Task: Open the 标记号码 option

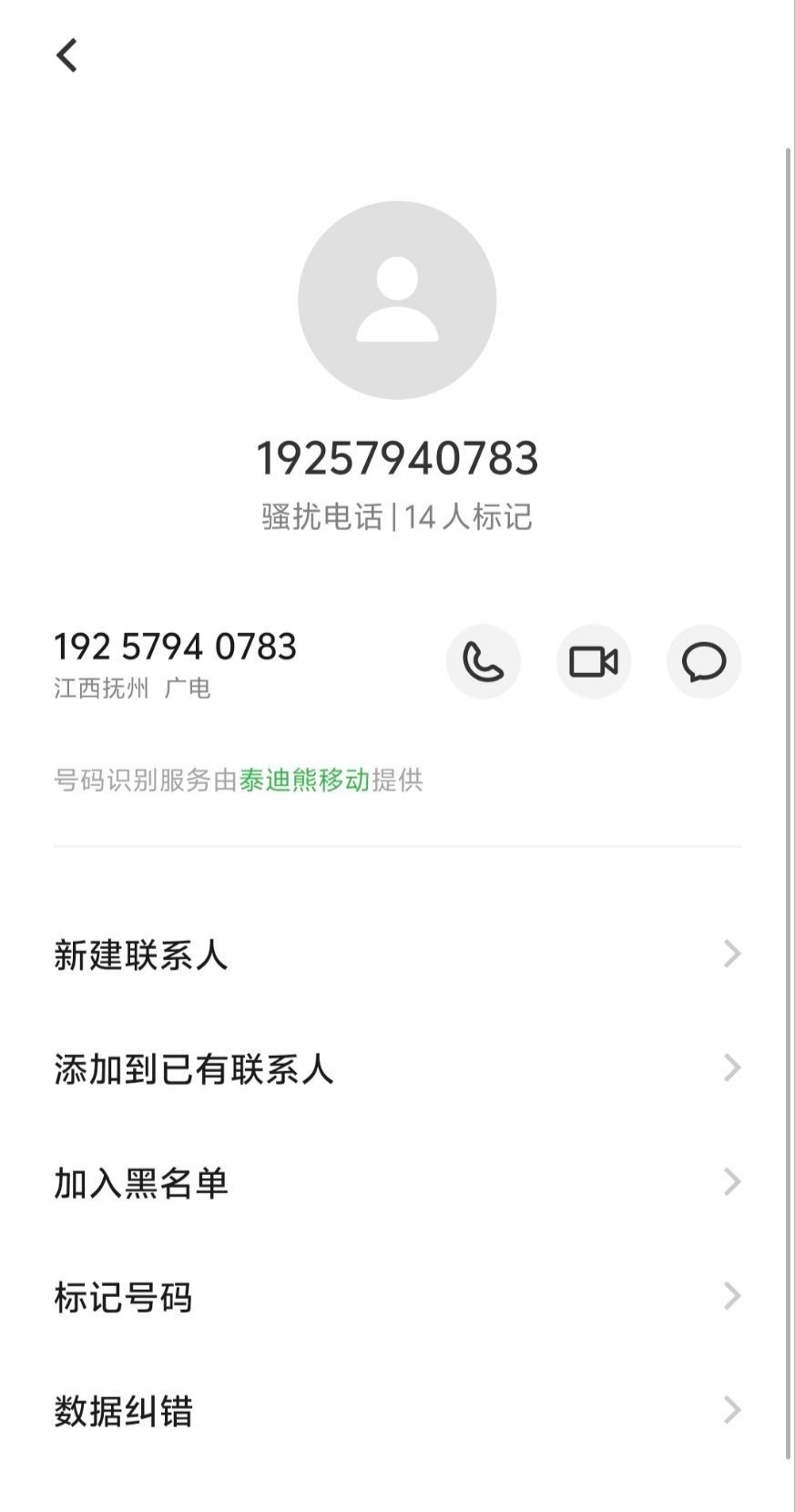Action: pos(397,1297)
